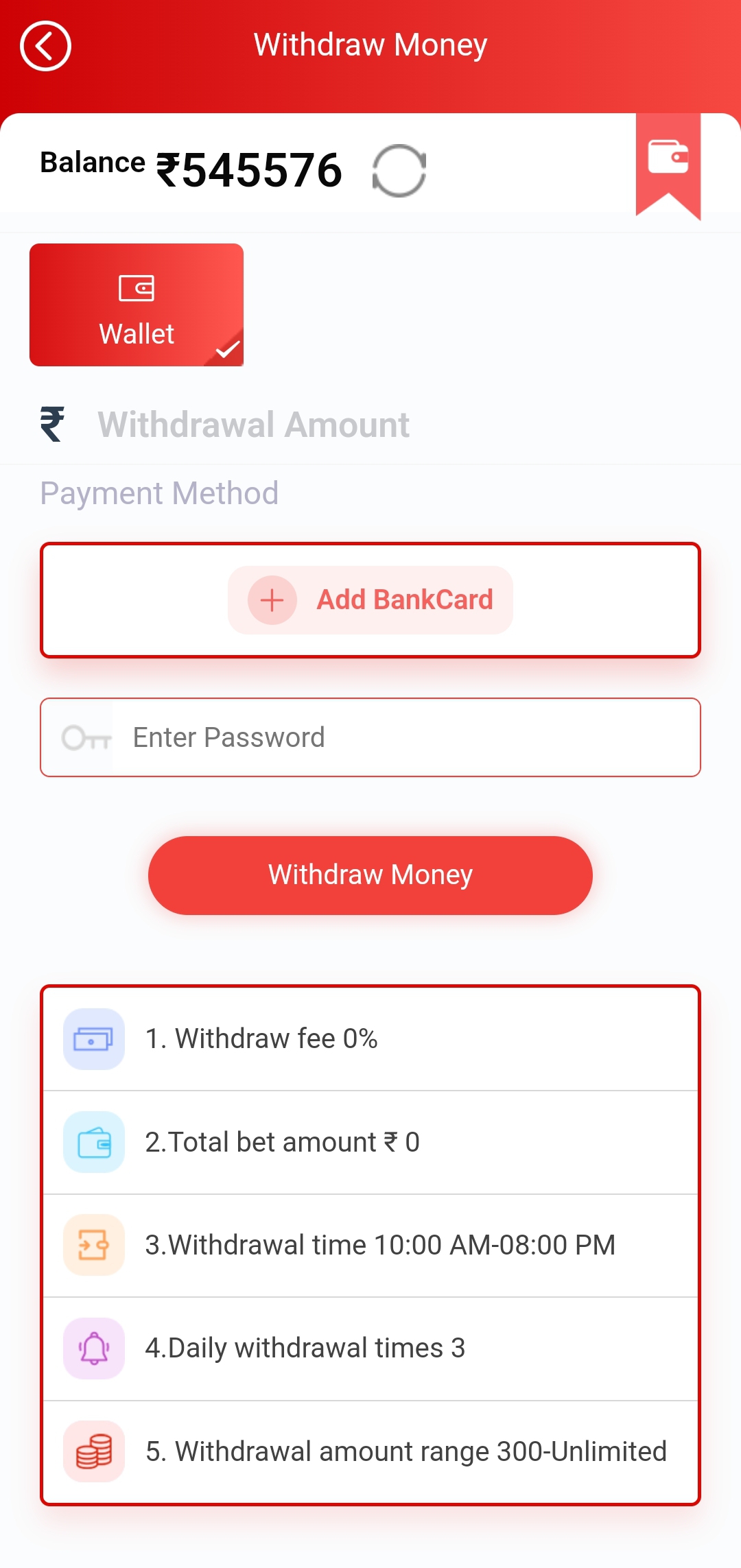The image size is (741, 1568).
Task: Tap the Enter Password field
Action: point(405,737)
